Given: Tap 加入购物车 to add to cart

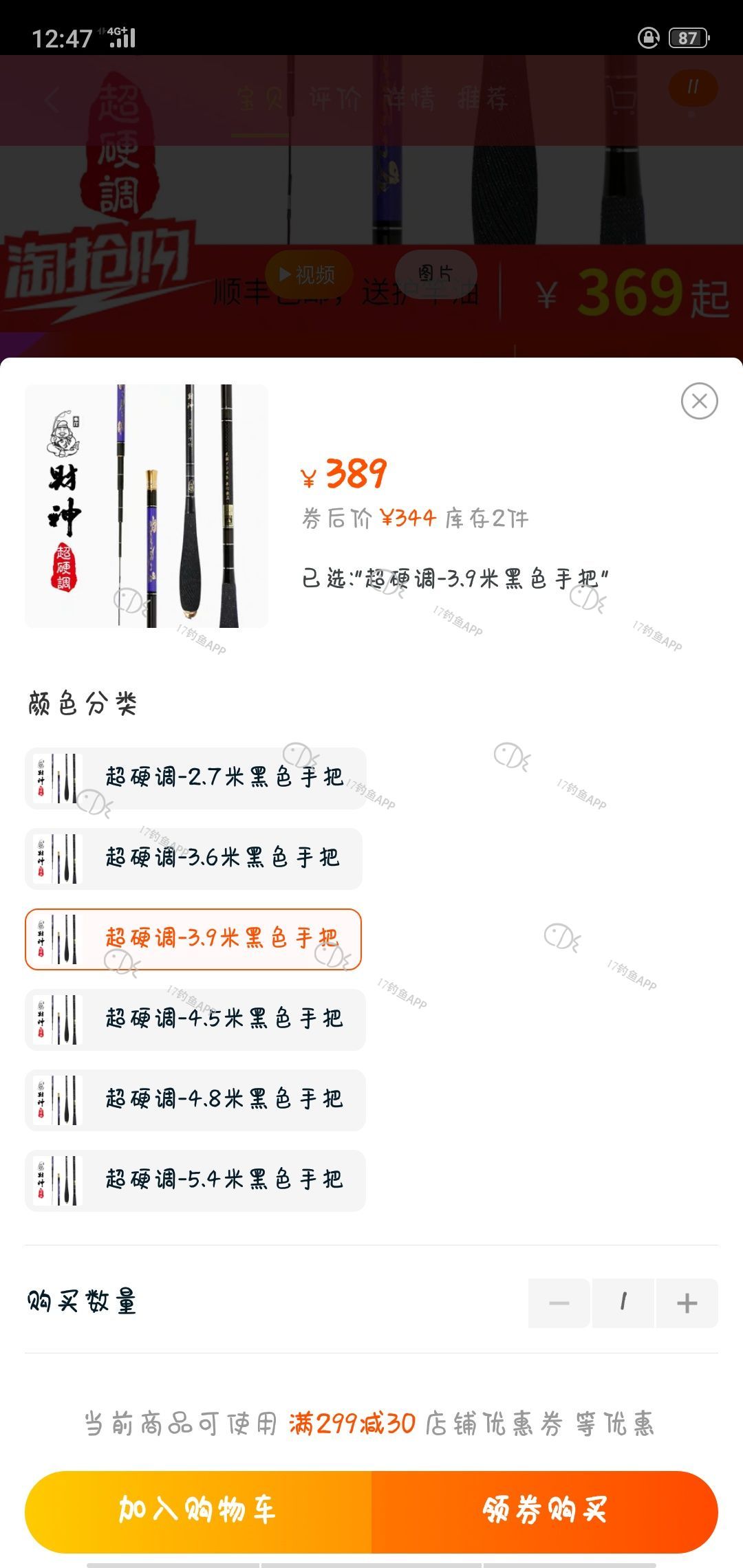Looking at the screenshot, I should (x=198, y=1511).
